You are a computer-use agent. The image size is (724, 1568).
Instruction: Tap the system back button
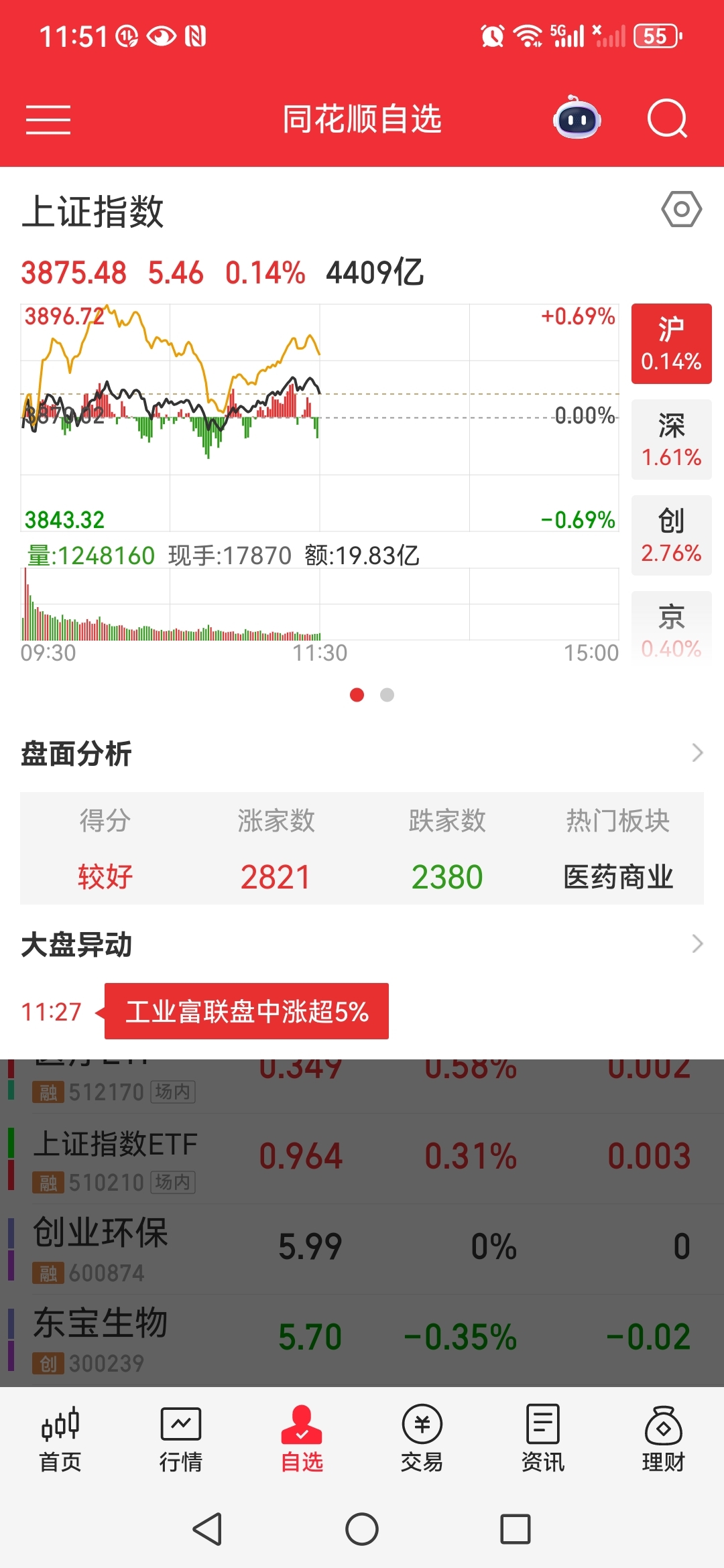point(208,1529)
